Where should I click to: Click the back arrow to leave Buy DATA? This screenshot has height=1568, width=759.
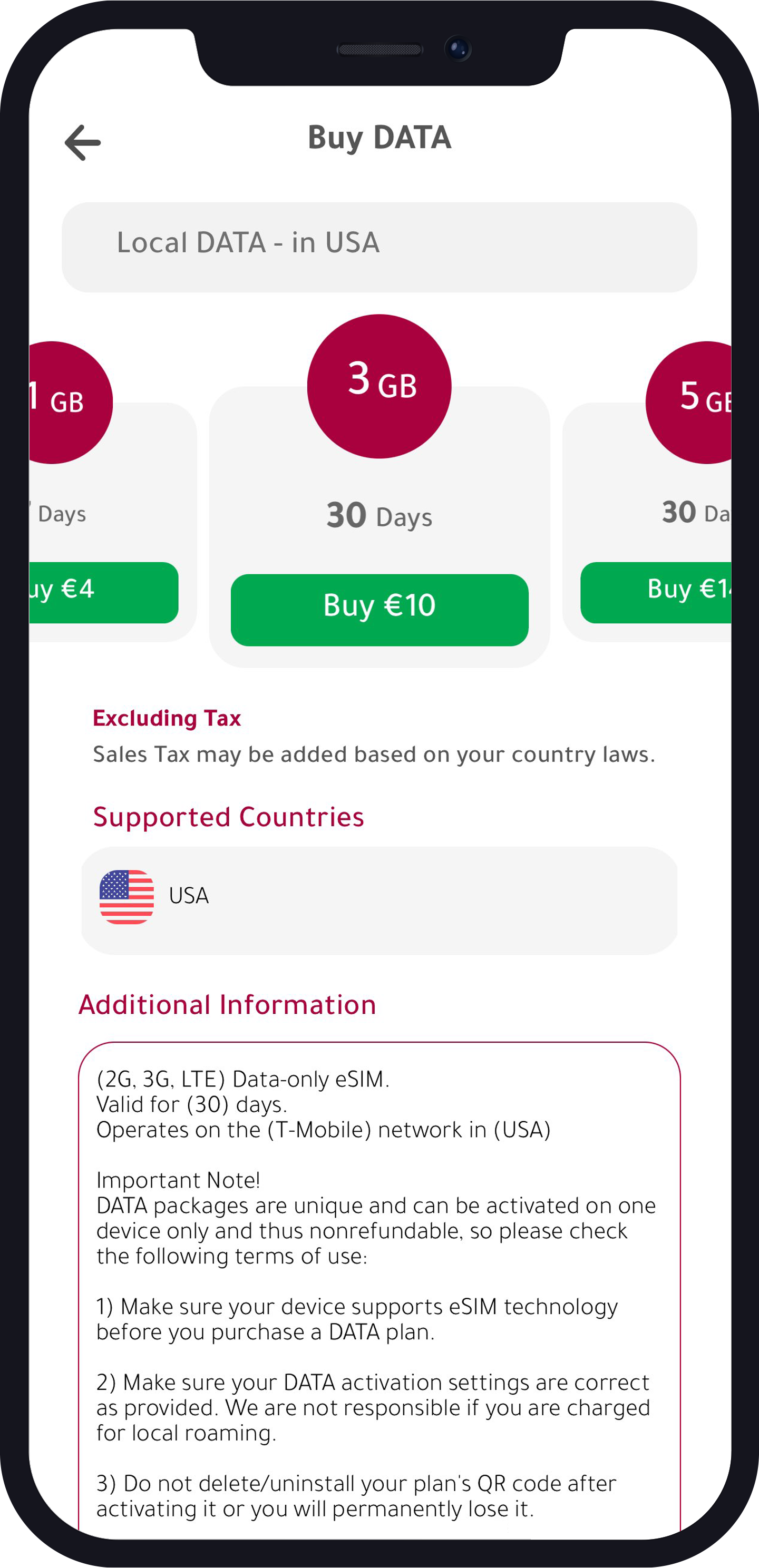coord(82,142)
